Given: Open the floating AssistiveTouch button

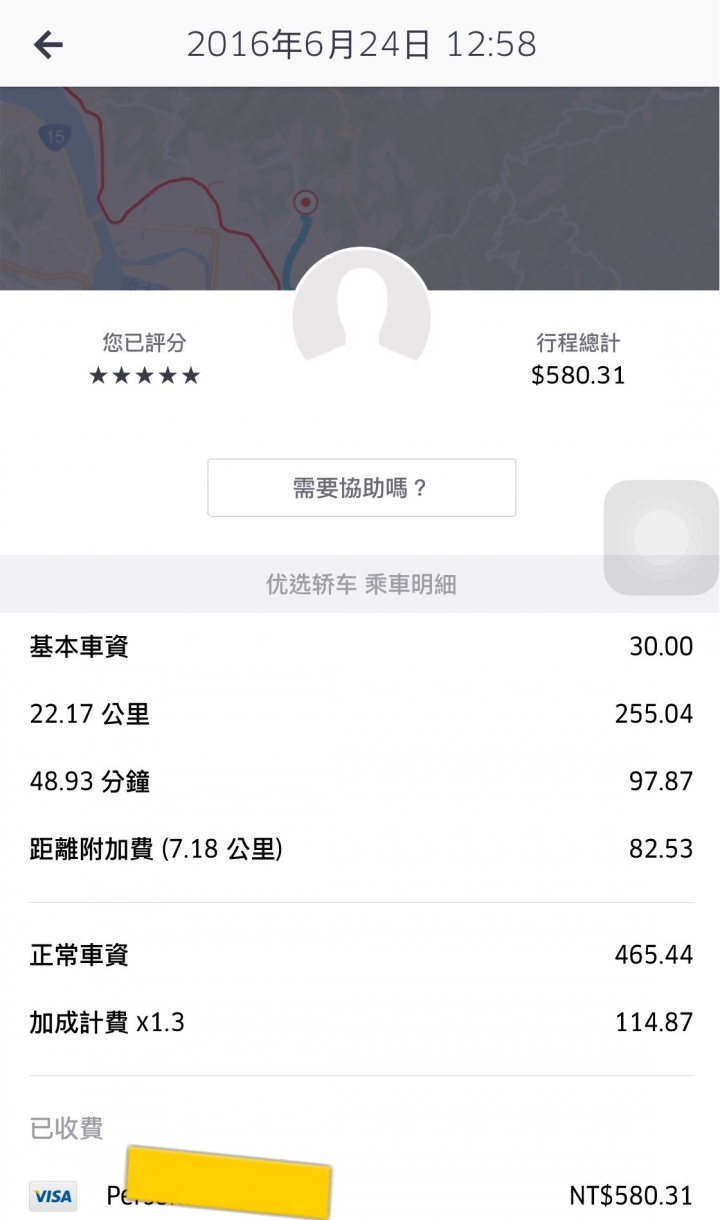Looking at the screenshot, I should coord(661,538).
